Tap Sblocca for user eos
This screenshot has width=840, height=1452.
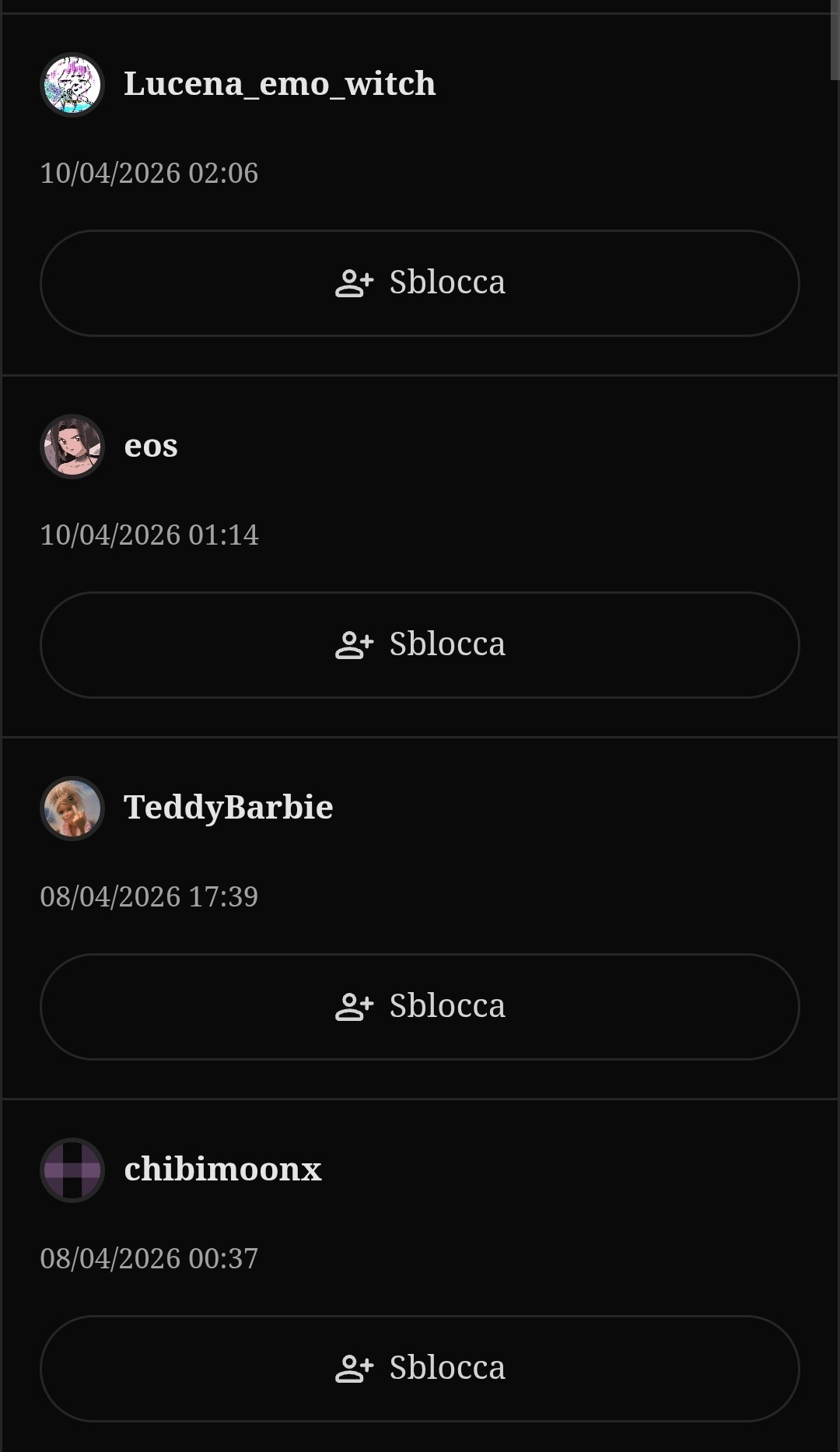(x=420, y=645)
